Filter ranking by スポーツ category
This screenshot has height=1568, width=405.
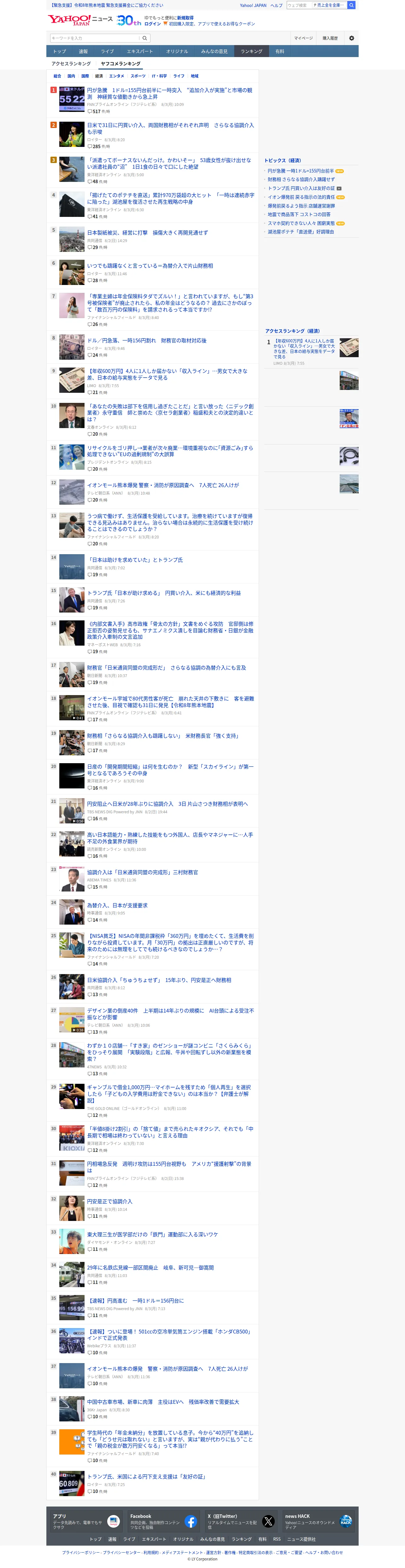click(138, 76)
